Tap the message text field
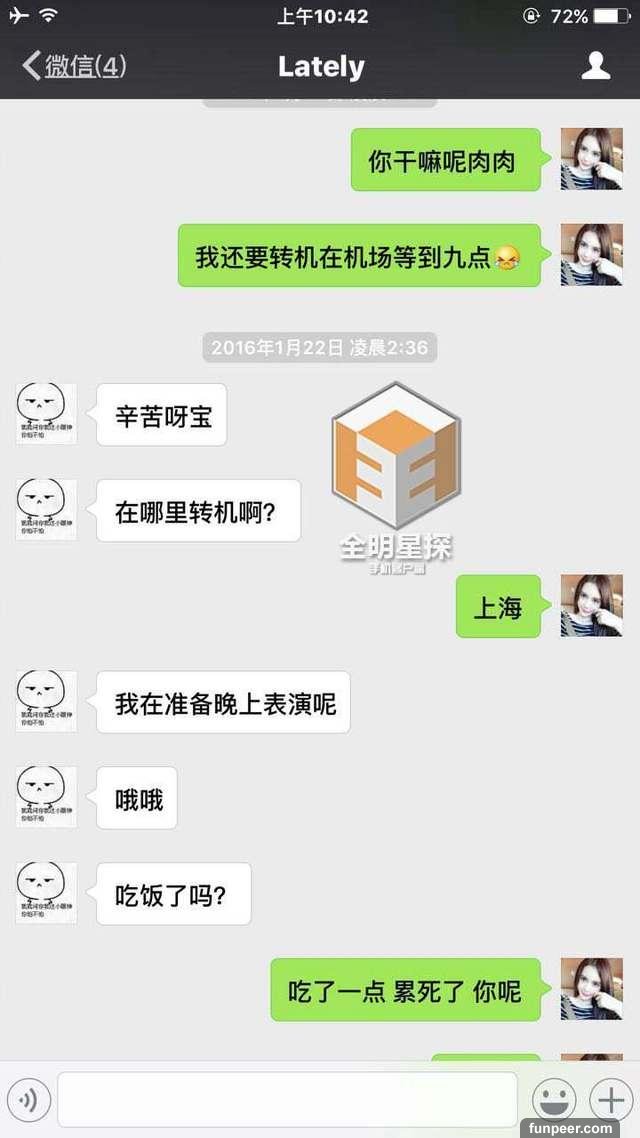 click(x=287, y=1100)
